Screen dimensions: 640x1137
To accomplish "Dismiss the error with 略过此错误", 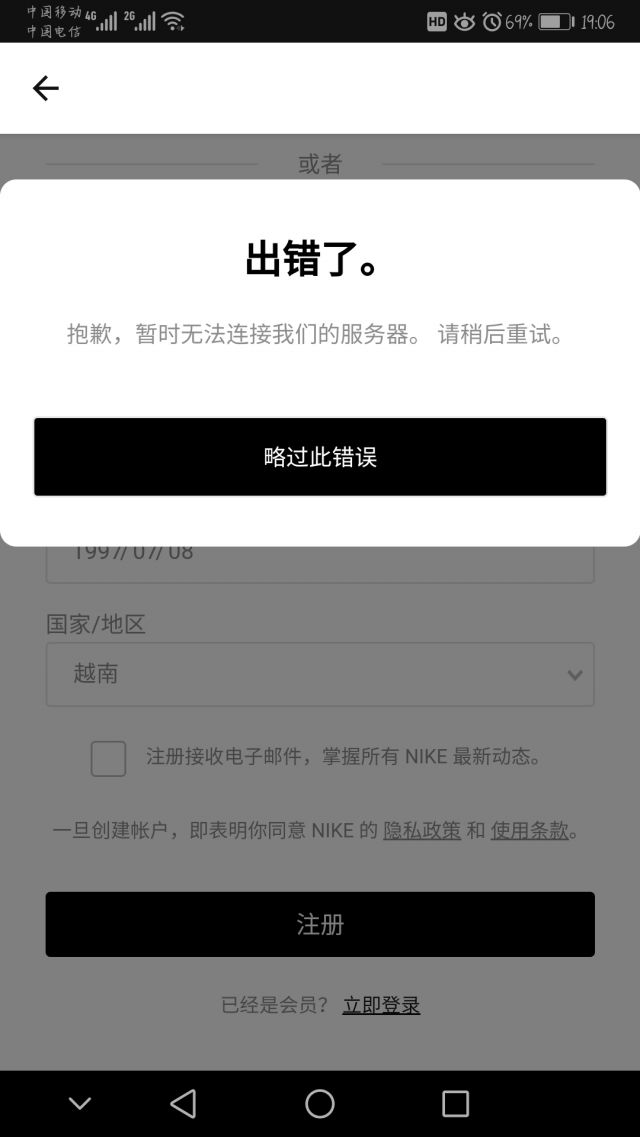I will pos(320,457).
